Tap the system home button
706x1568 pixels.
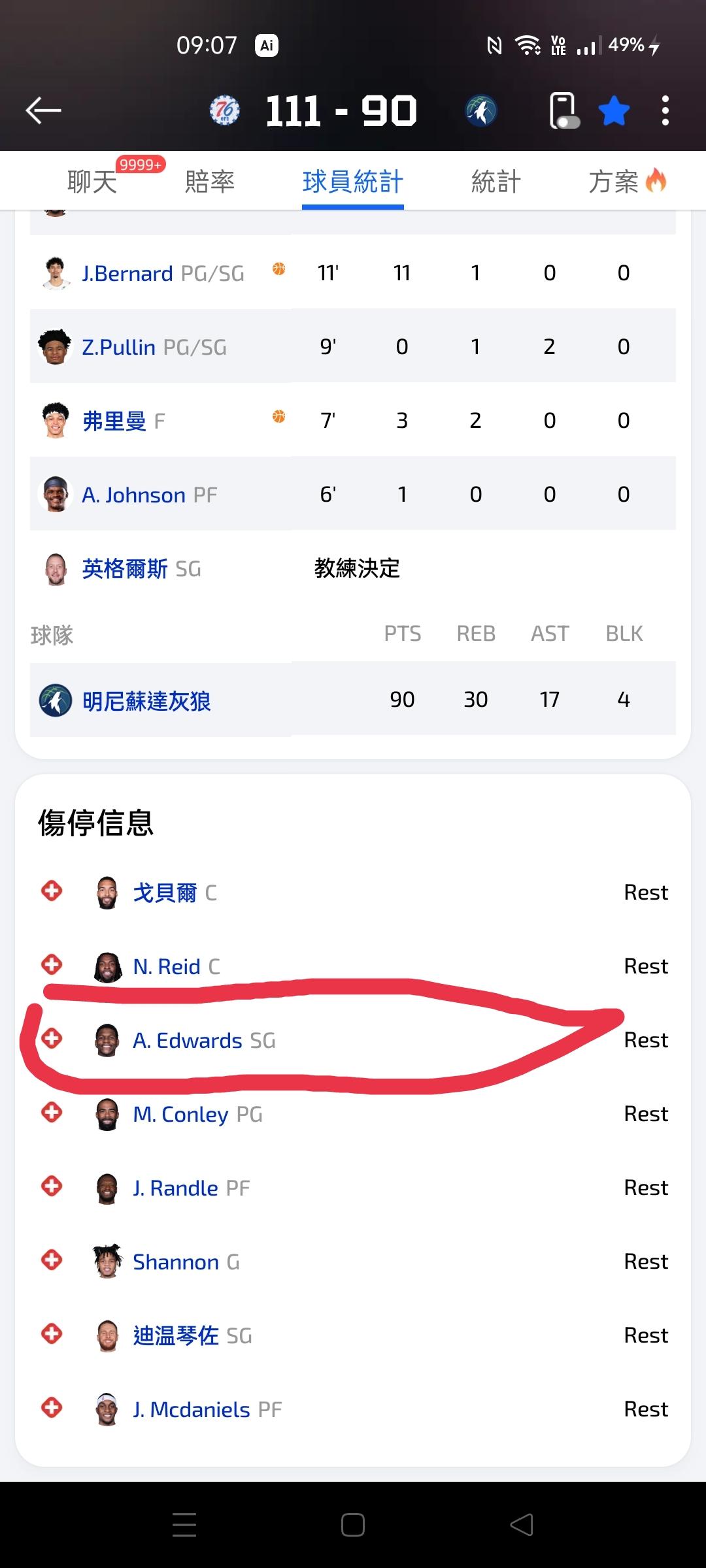coord(352,1525)
